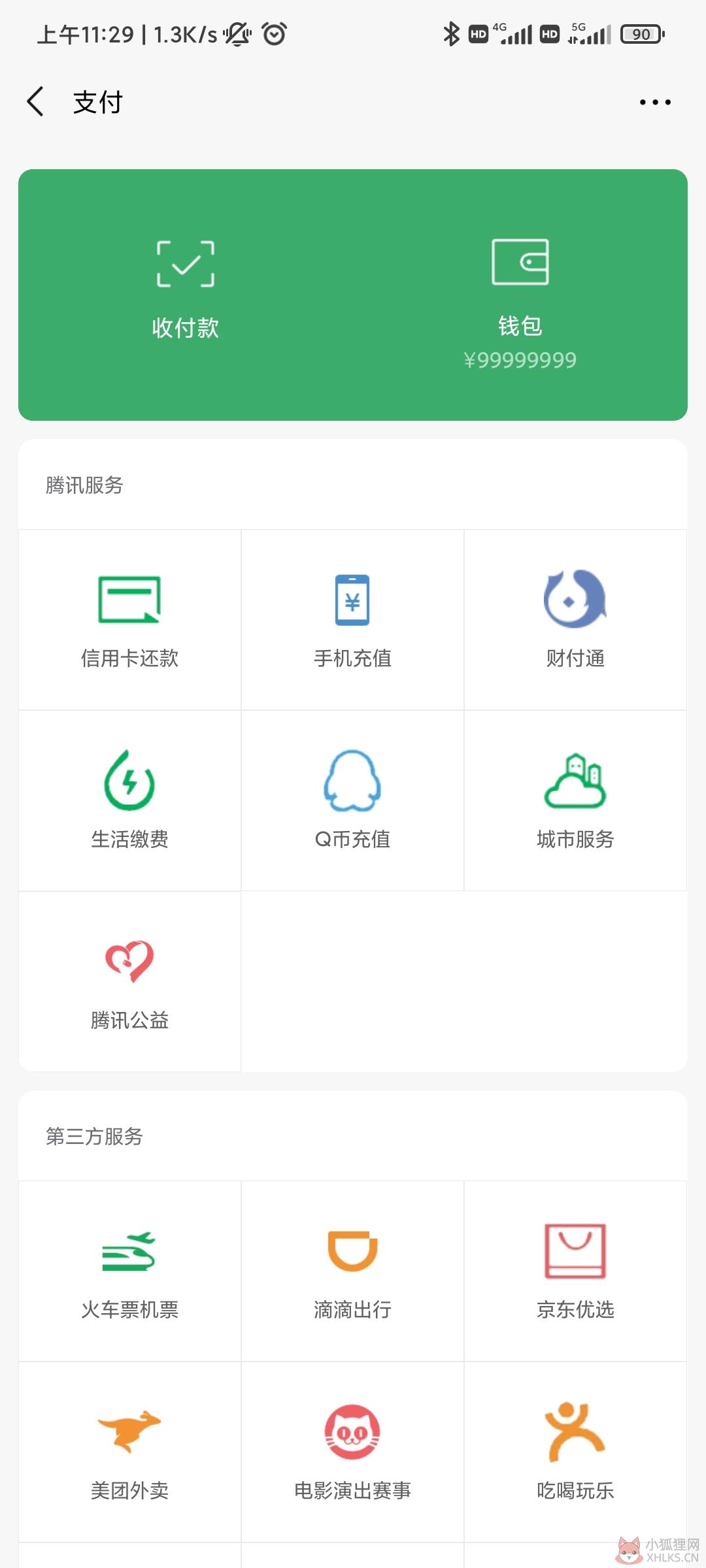
Task: Open 生活缴费 utility bills
Action: [x=129, y=801]
